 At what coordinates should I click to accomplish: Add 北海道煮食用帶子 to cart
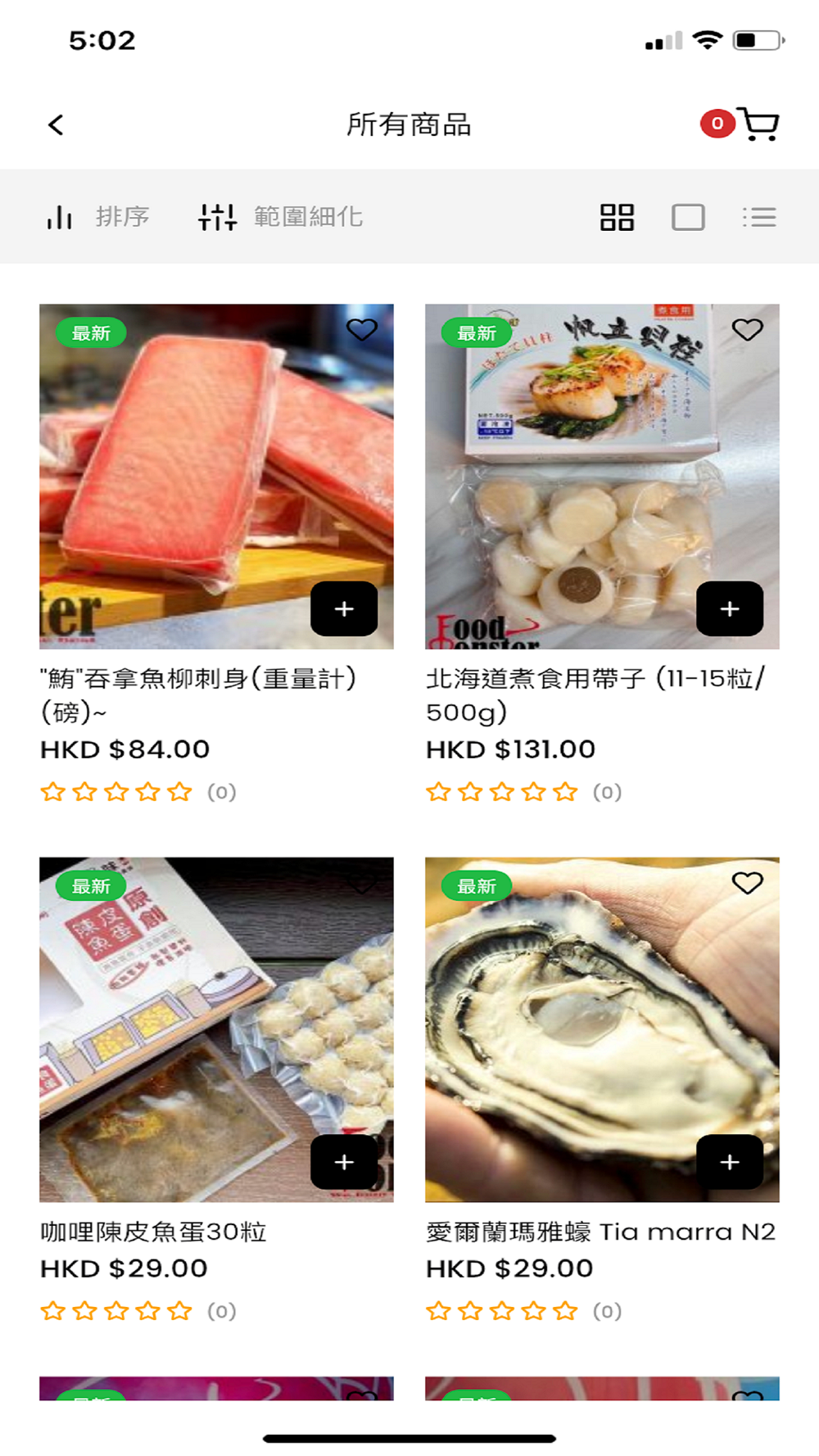730,608
